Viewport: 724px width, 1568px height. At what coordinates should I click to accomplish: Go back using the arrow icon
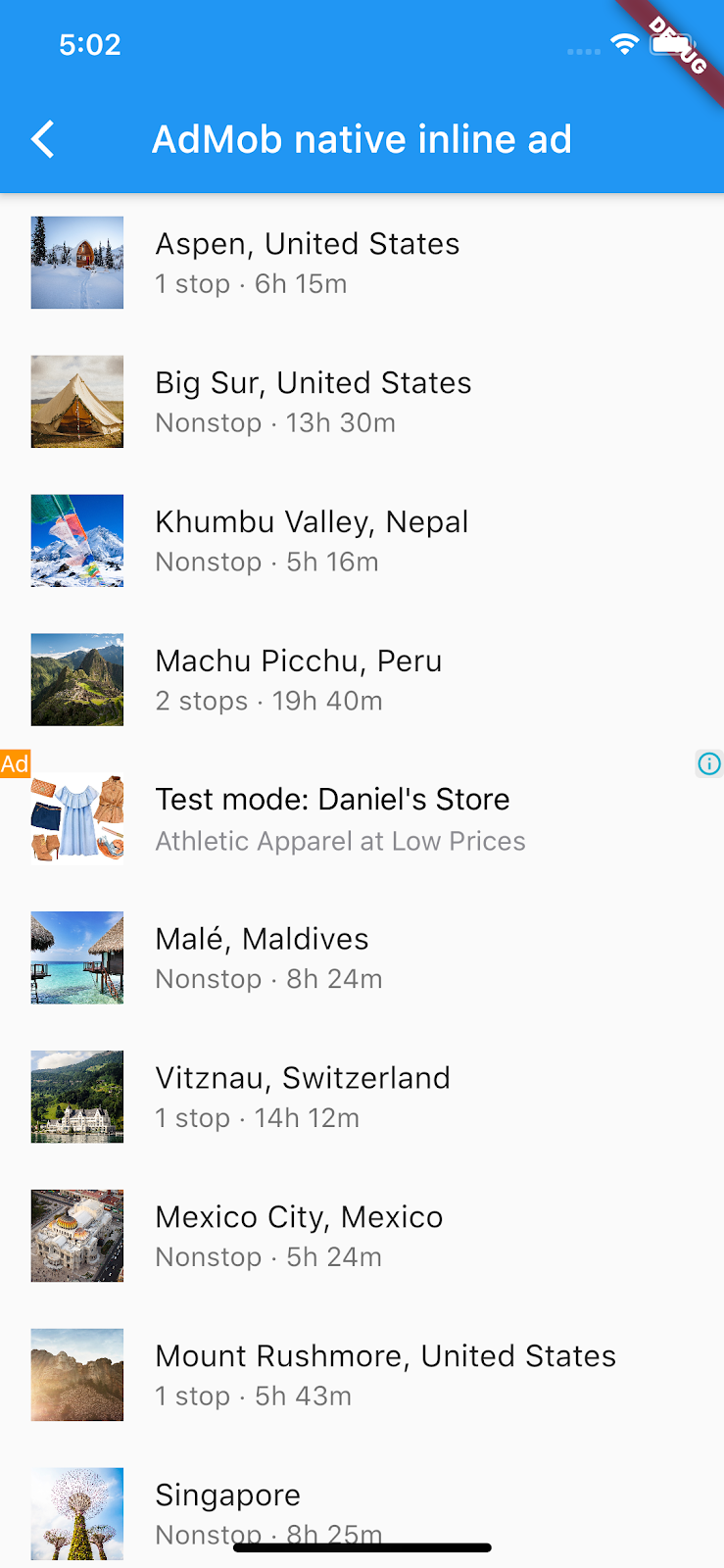coord(43,139)
